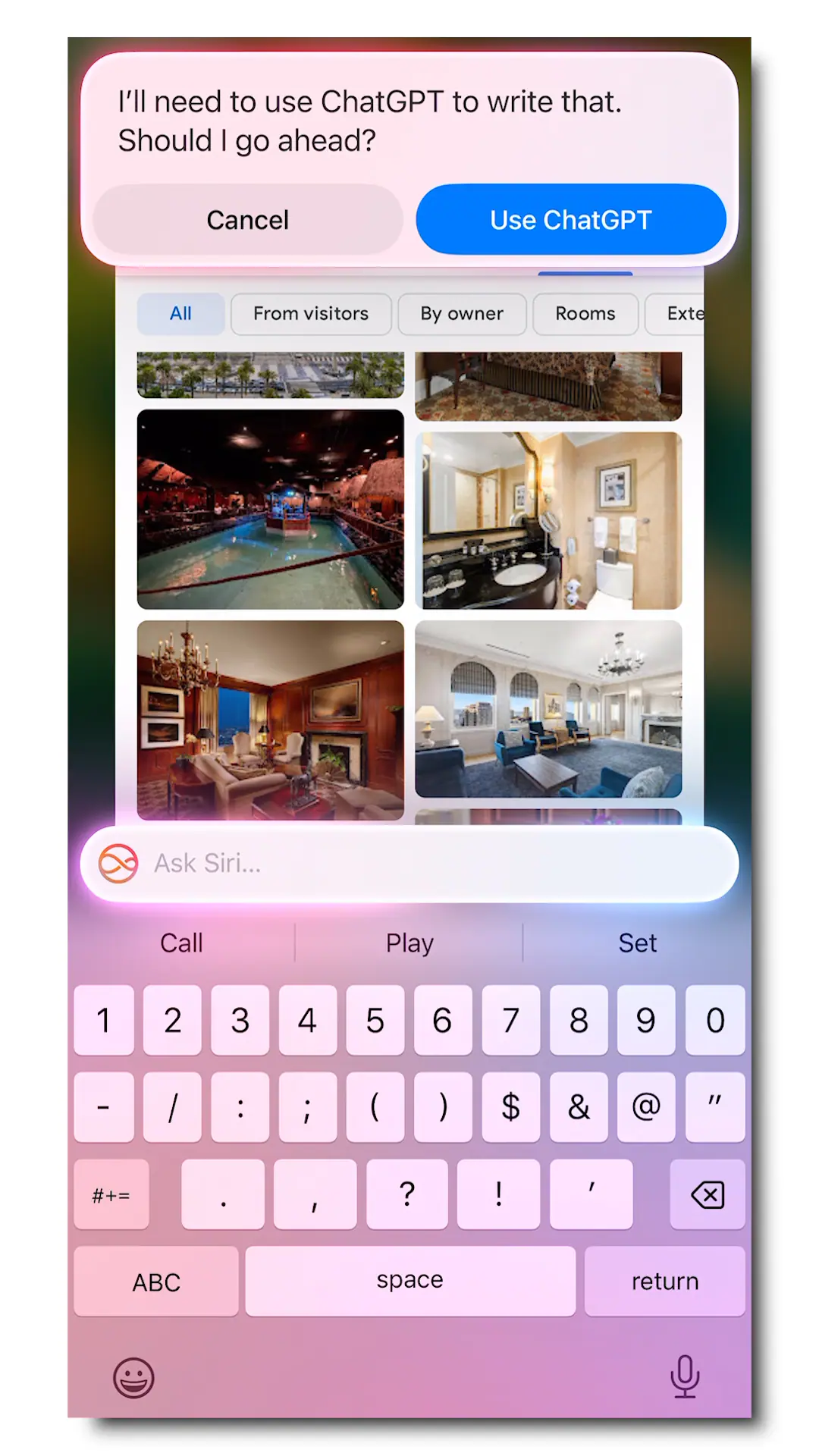This screenshot has height=1456, width=819.
Task: Open the hotel bathroom photo
Action: (x=548, y=520)
